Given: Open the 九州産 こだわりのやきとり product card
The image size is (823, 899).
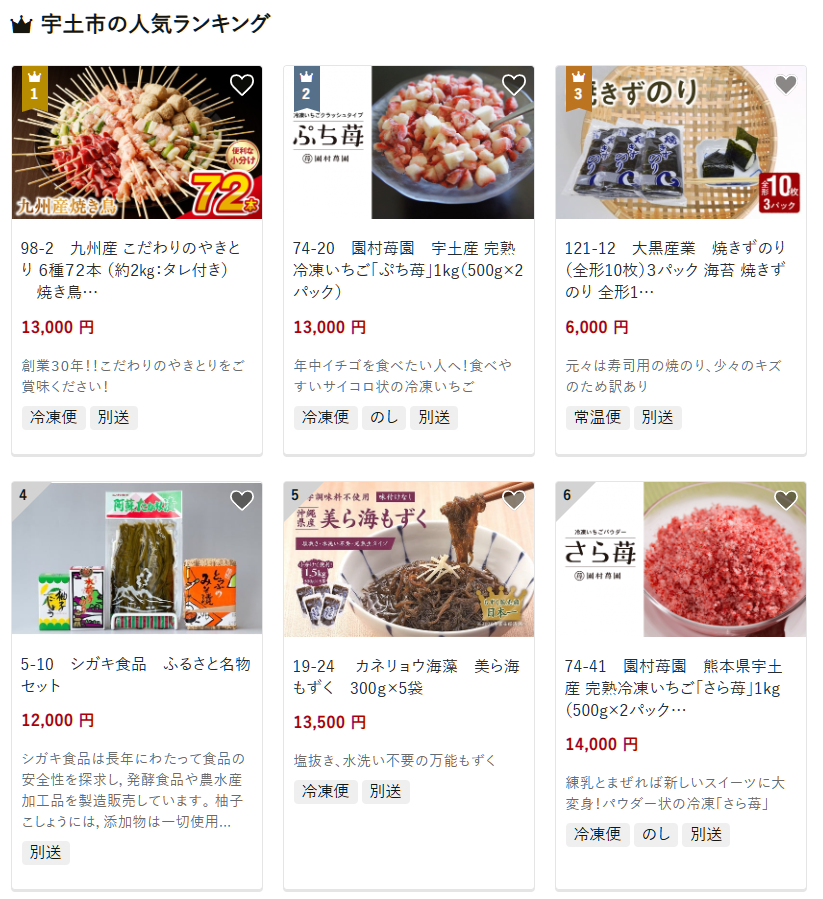Looking at the screenshot, I should (136, 269).
